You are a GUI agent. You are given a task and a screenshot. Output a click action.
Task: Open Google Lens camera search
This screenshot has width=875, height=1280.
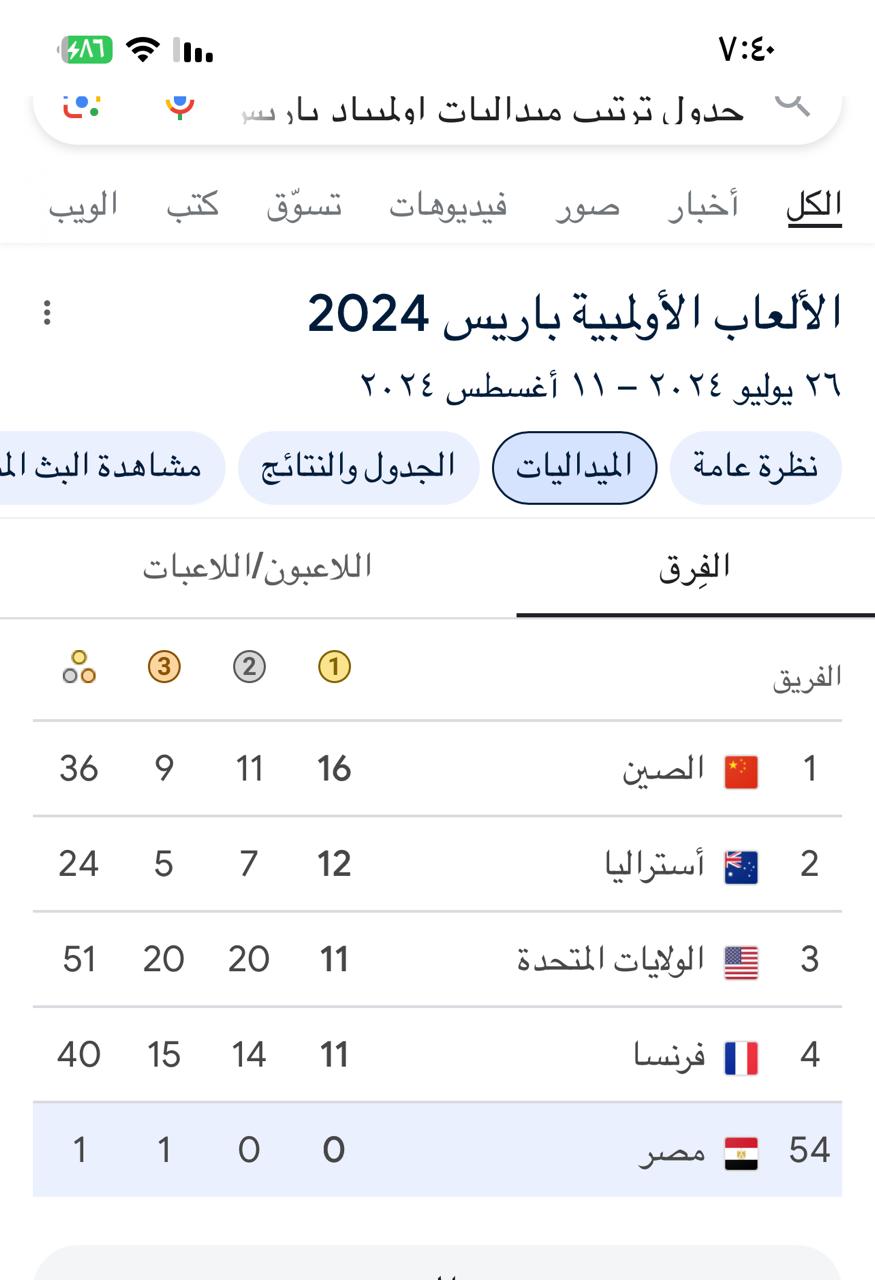(x=81, y=105)
